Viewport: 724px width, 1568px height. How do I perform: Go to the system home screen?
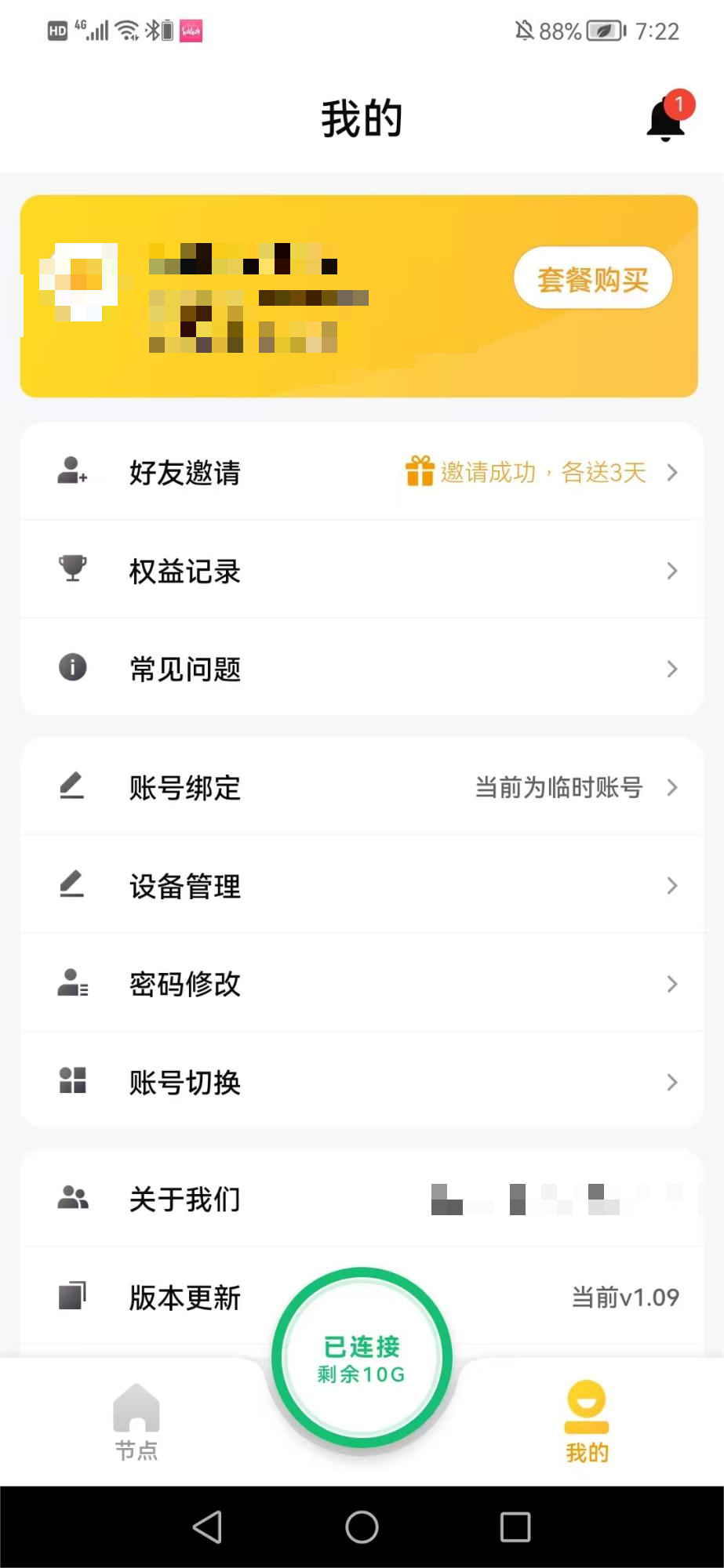coord(362,1526)
